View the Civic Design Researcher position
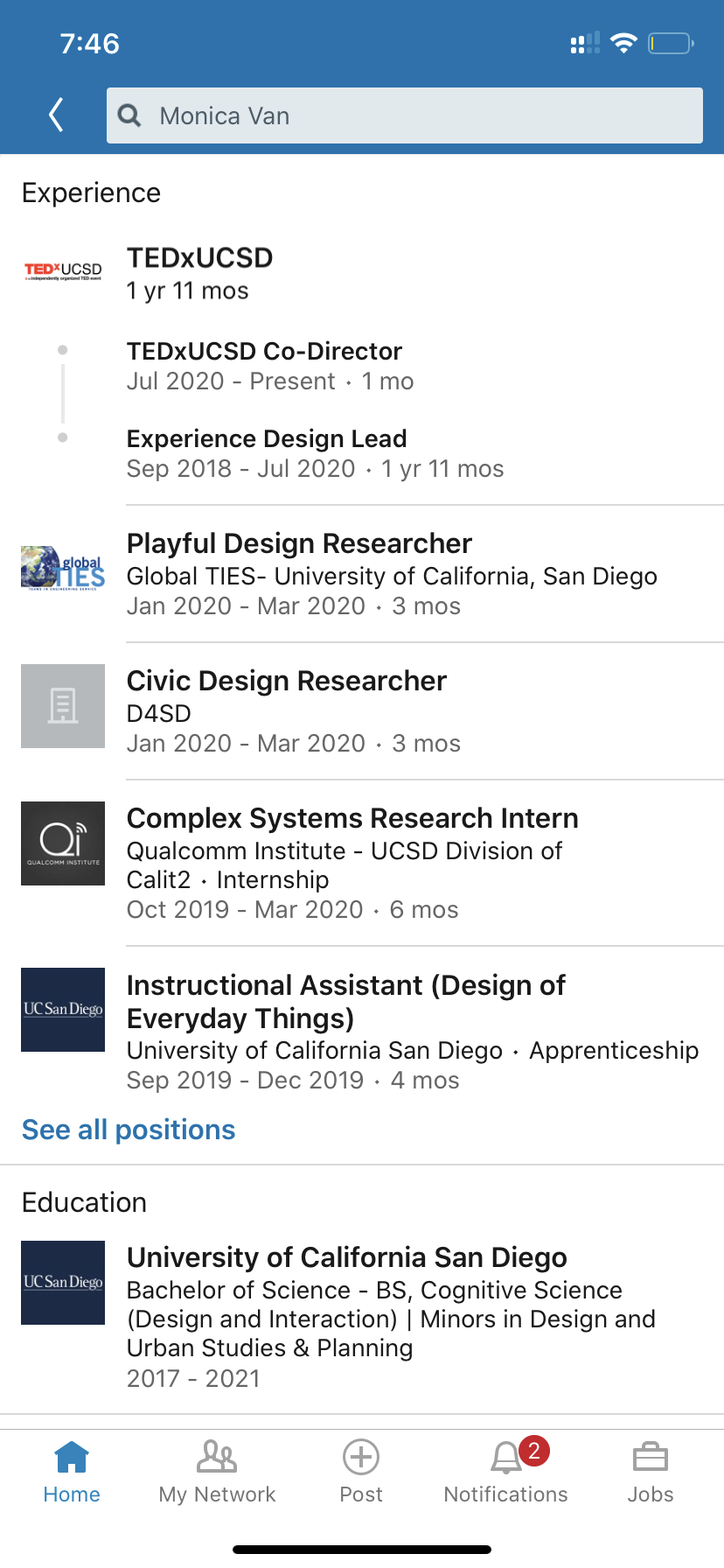 click(x=286, y=682)
